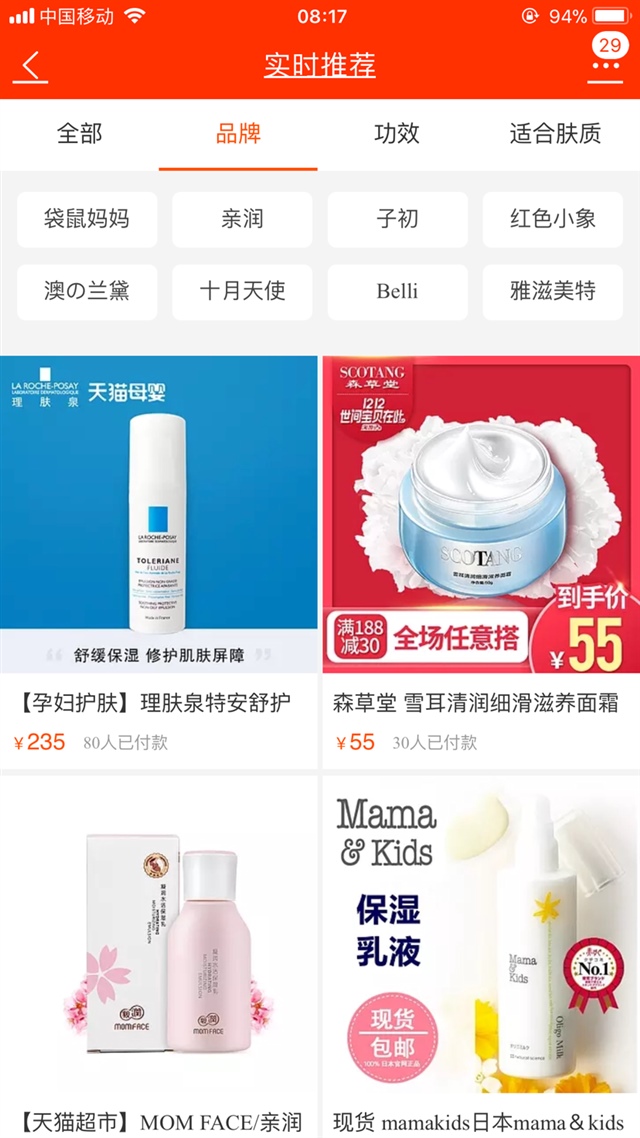
Task: Open the 适合肤质 tab
Action: (555, 134)
